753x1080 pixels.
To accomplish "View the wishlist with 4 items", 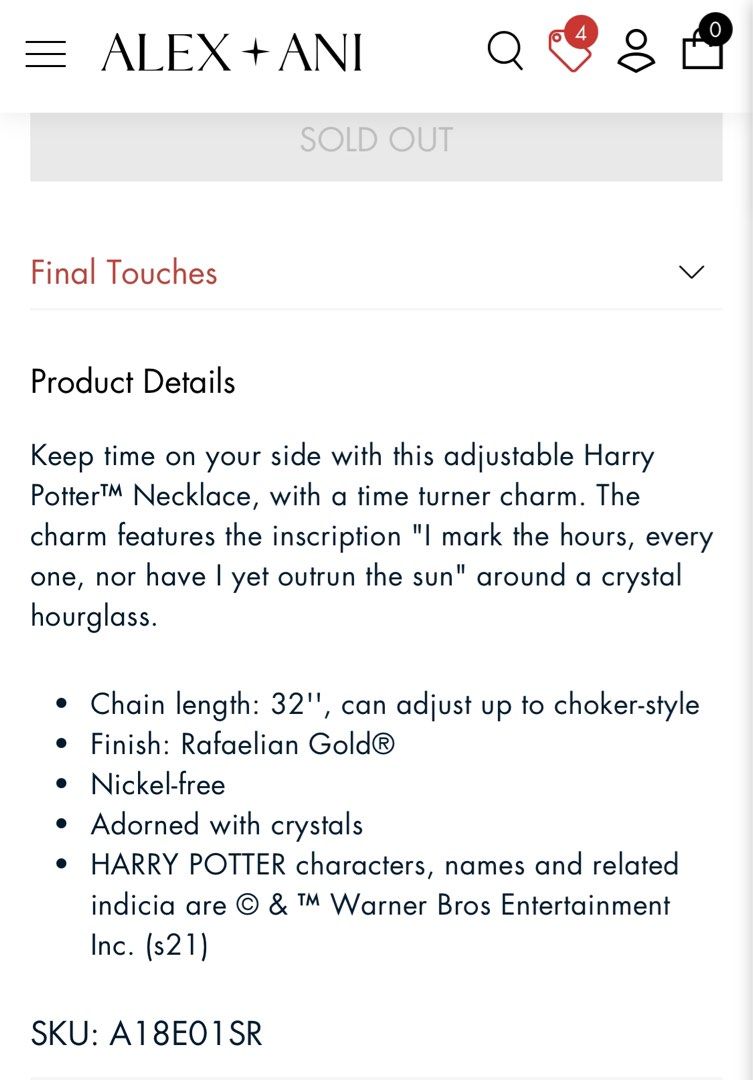I will coord(571,50).
